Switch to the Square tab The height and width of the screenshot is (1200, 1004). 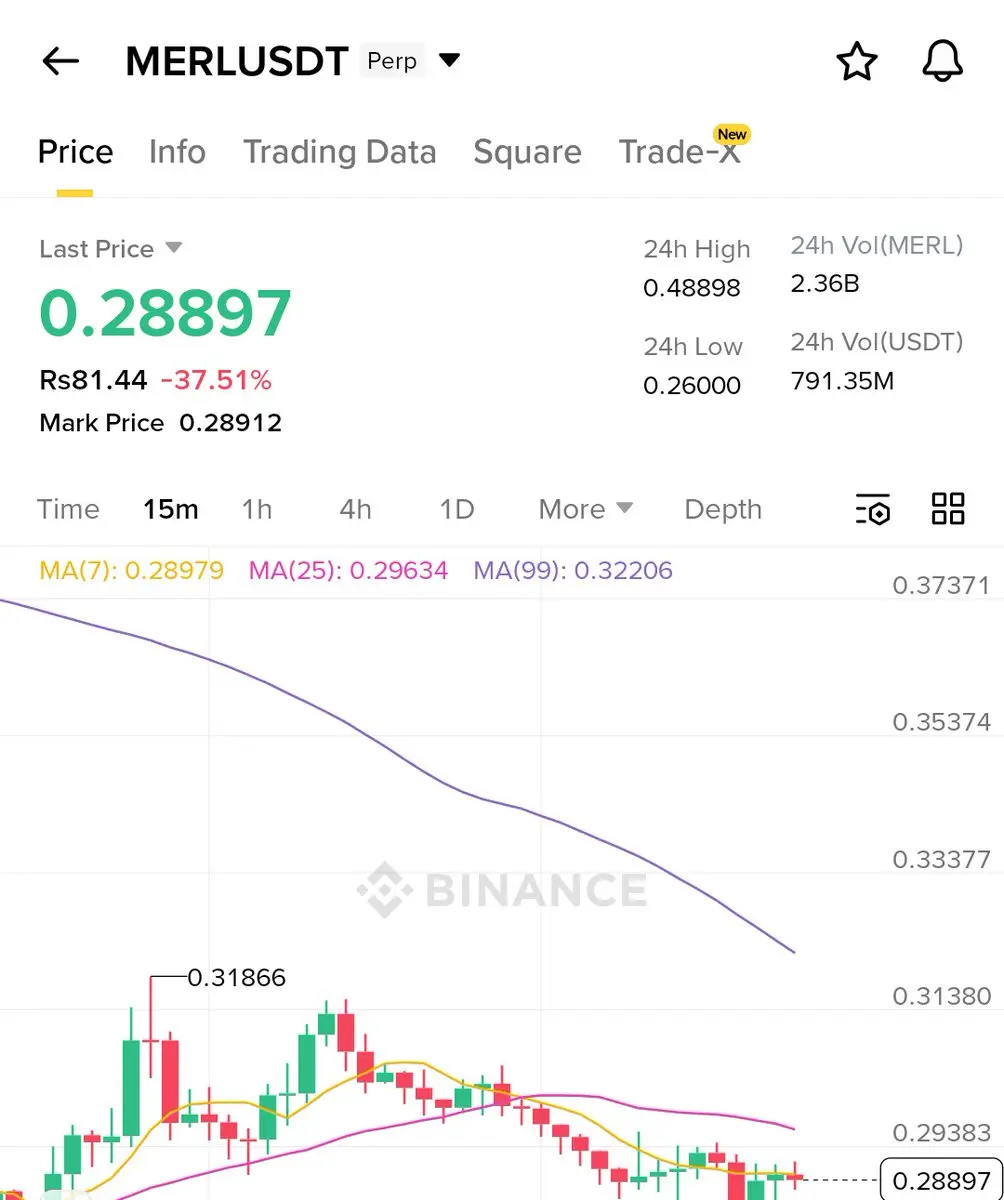[x=527, y=152]
